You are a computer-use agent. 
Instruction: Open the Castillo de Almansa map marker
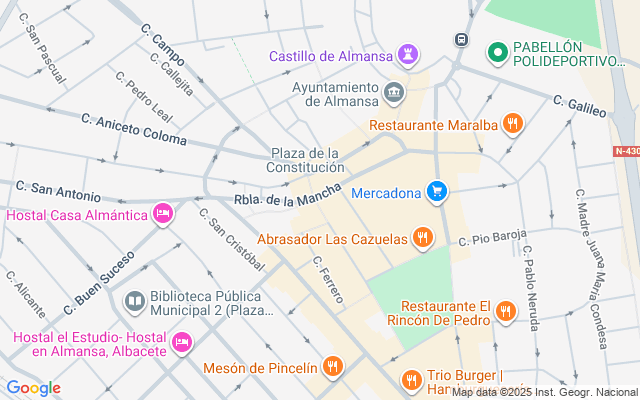(x=408, y=53)
